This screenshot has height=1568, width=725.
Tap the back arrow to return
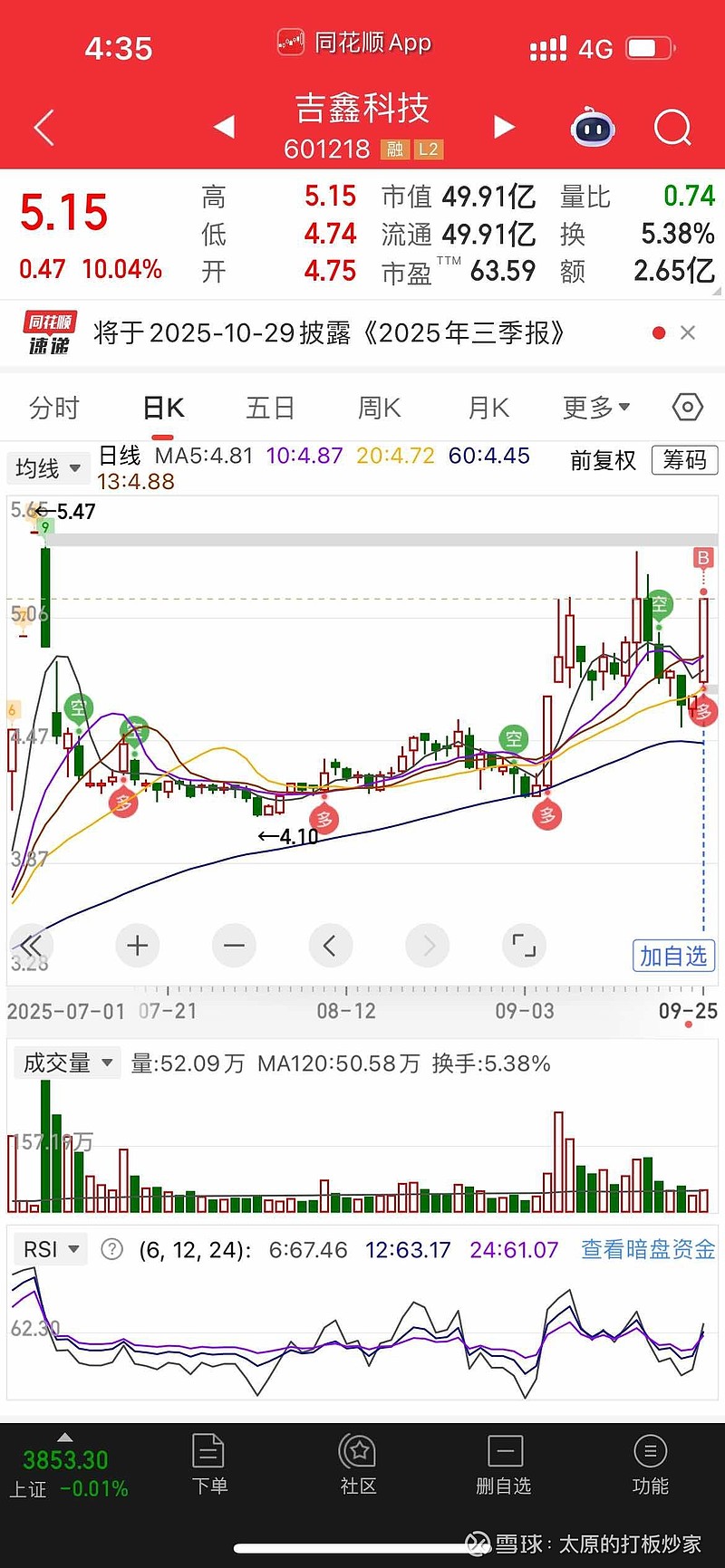click(41, 128)
